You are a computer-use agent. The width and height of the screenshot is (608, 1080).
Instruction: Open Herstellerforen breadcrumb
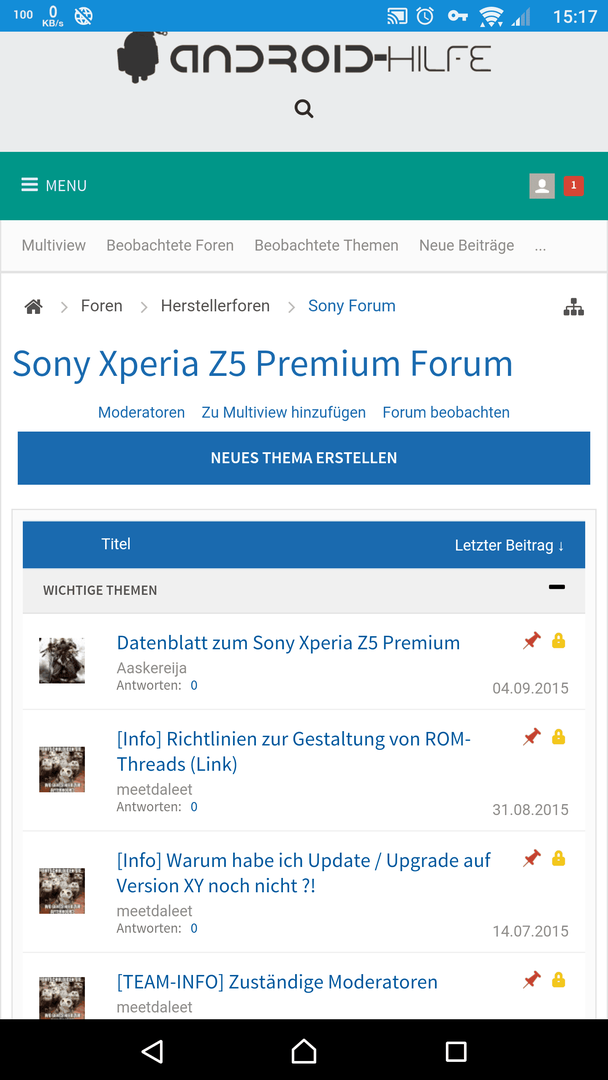point(216,306)
